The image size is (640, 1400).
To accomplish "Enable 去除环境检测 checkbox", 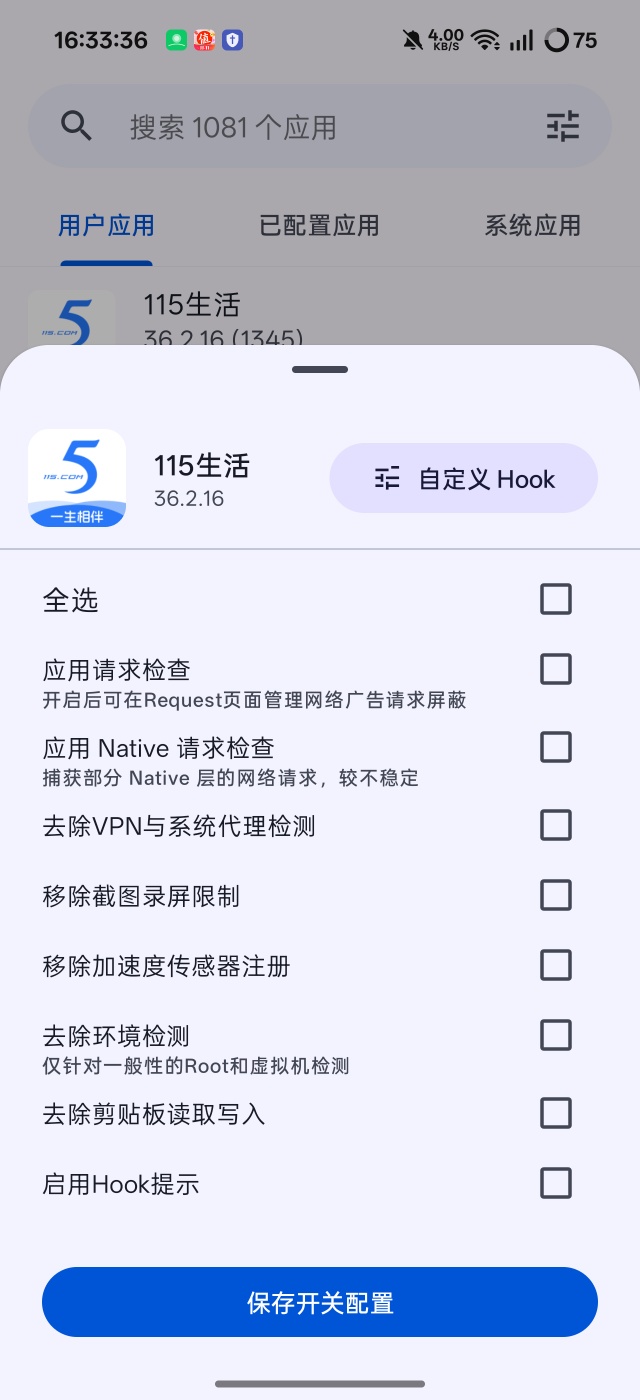I will tap(555, 1035).
